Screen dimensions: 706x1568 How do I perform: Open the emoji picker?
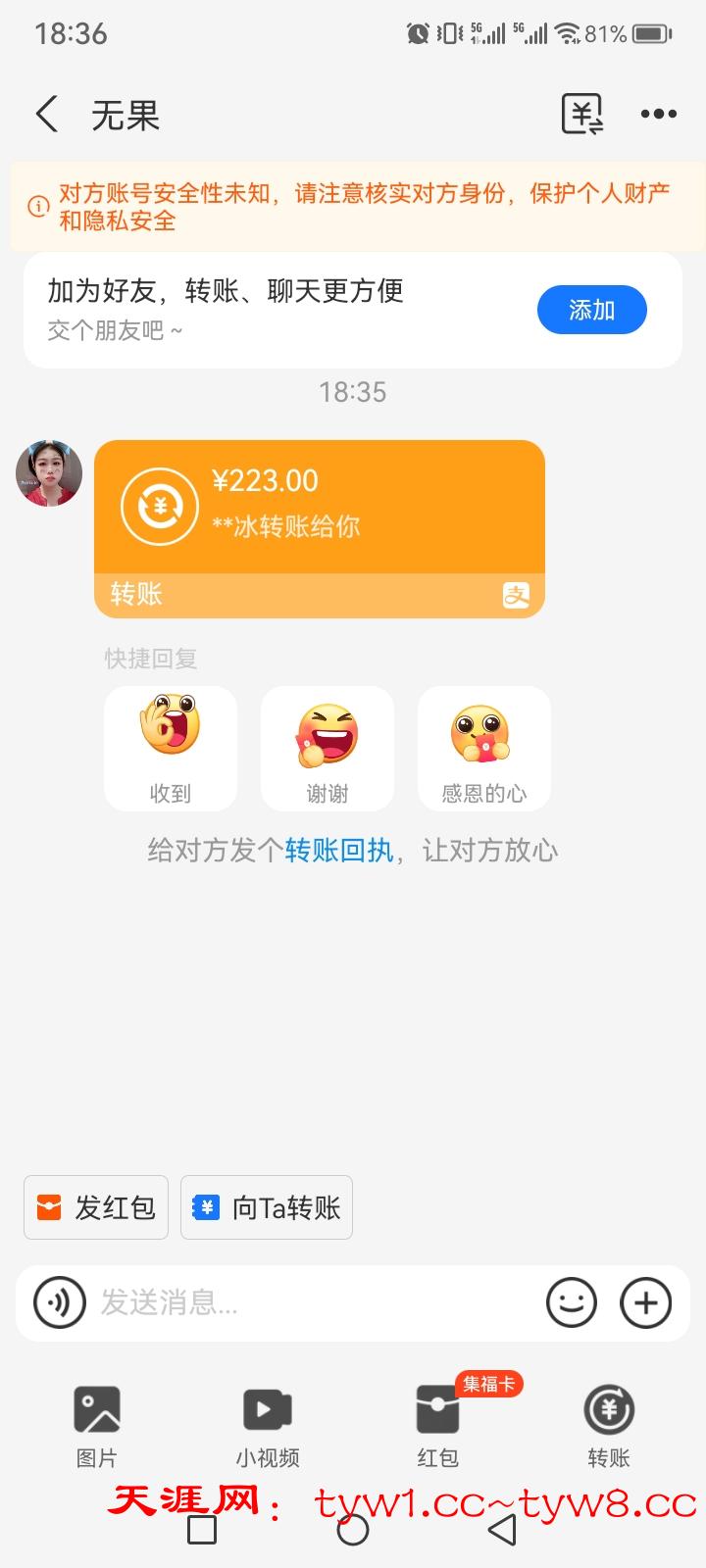(x=571, y=1303)
